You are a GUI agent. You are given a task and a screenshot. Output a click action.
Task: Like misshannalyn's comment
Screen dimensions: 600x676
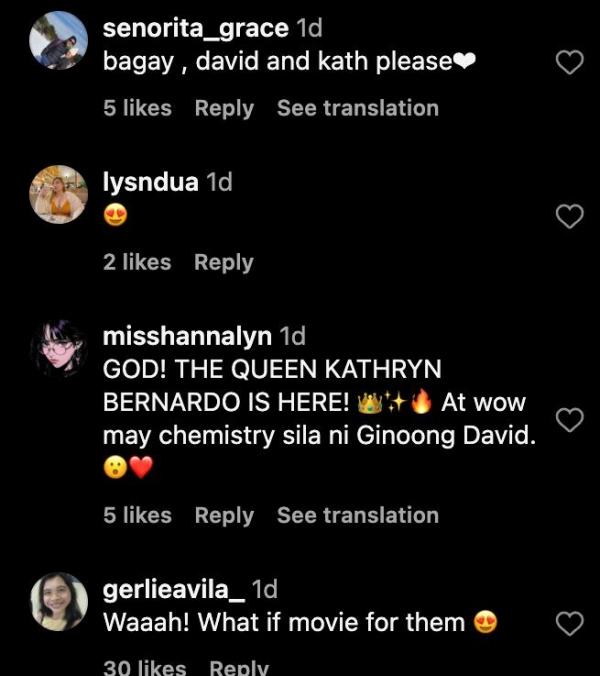[569, 420]
